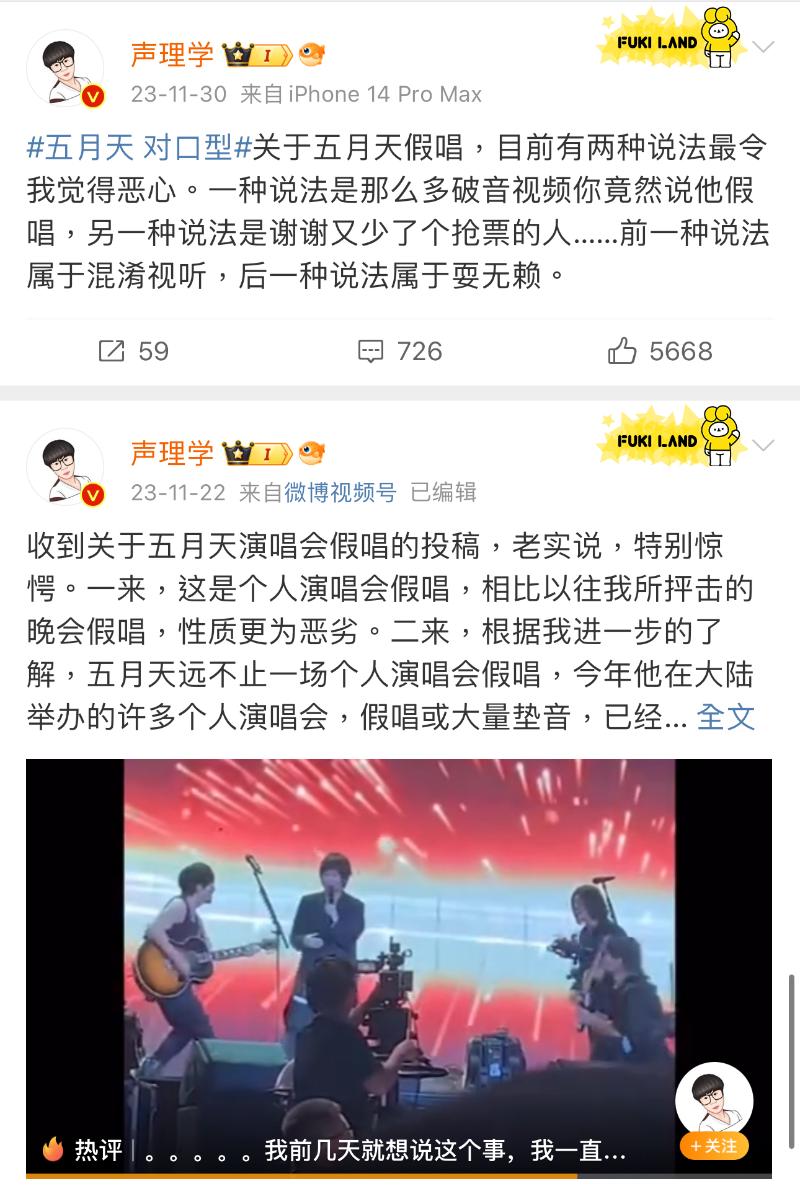Follow 声理学 with the +关注 button

(x=714, y=1146)
